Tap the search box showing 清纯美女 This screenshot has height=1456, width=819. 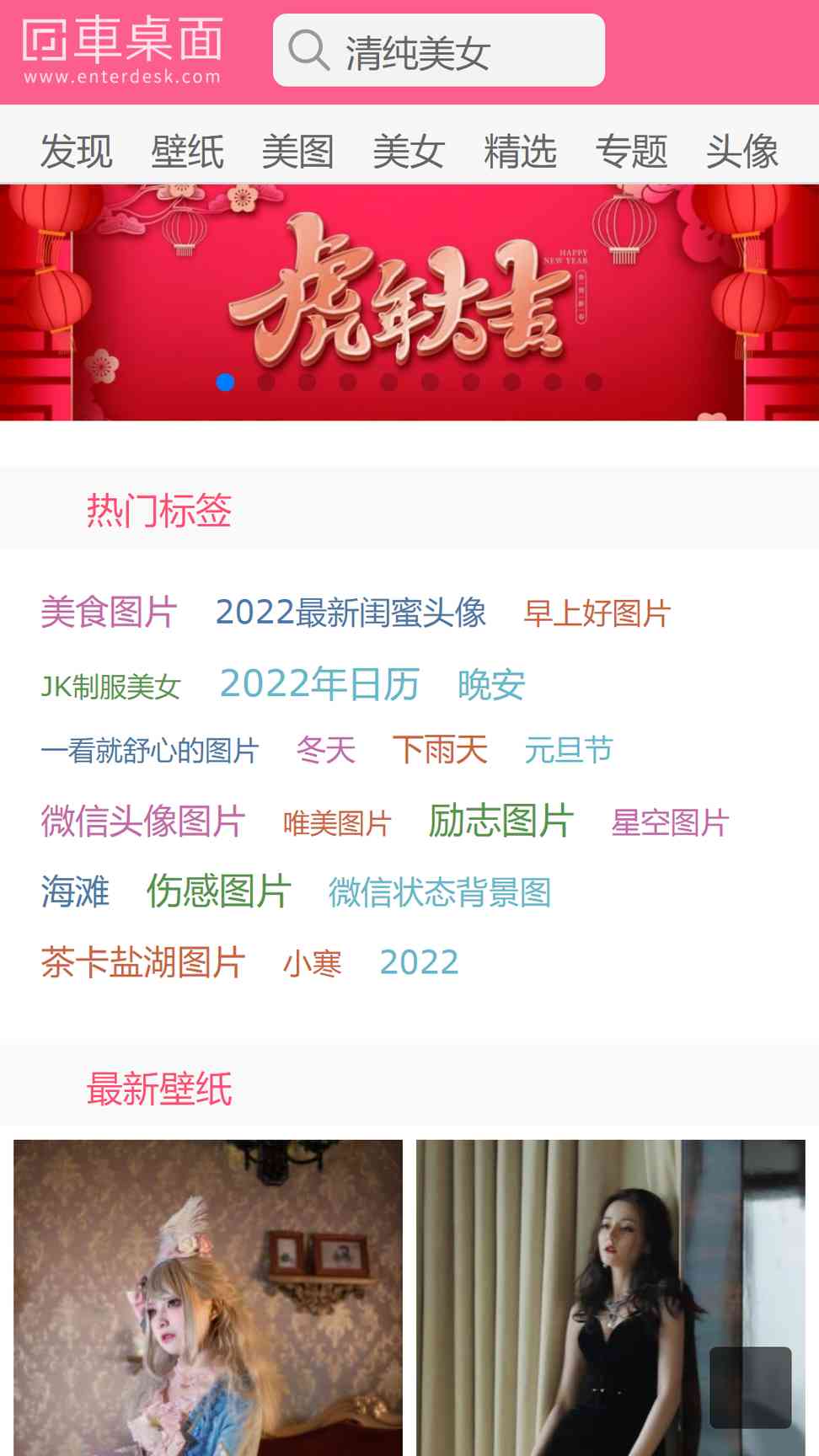point(439,51)
